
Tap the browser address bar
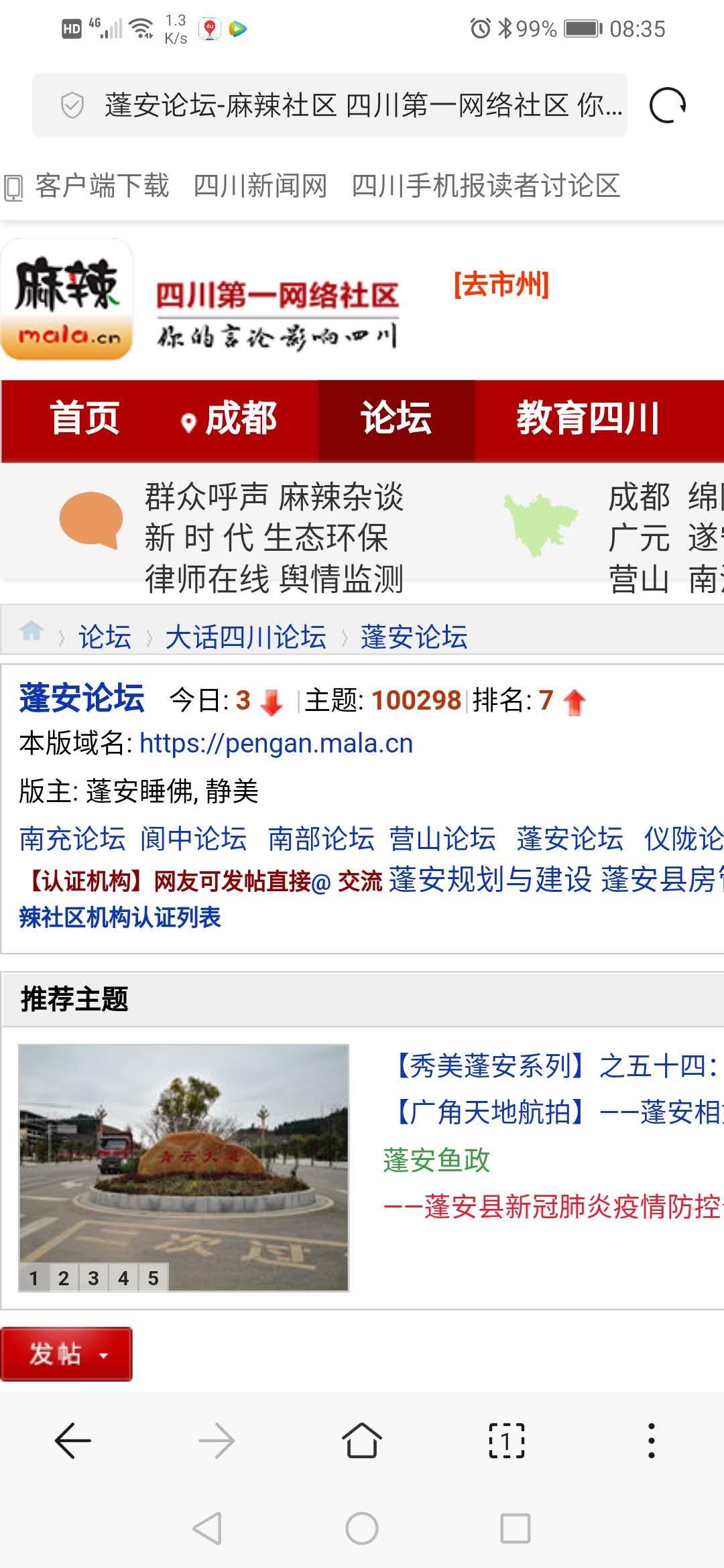coord(362,106)
